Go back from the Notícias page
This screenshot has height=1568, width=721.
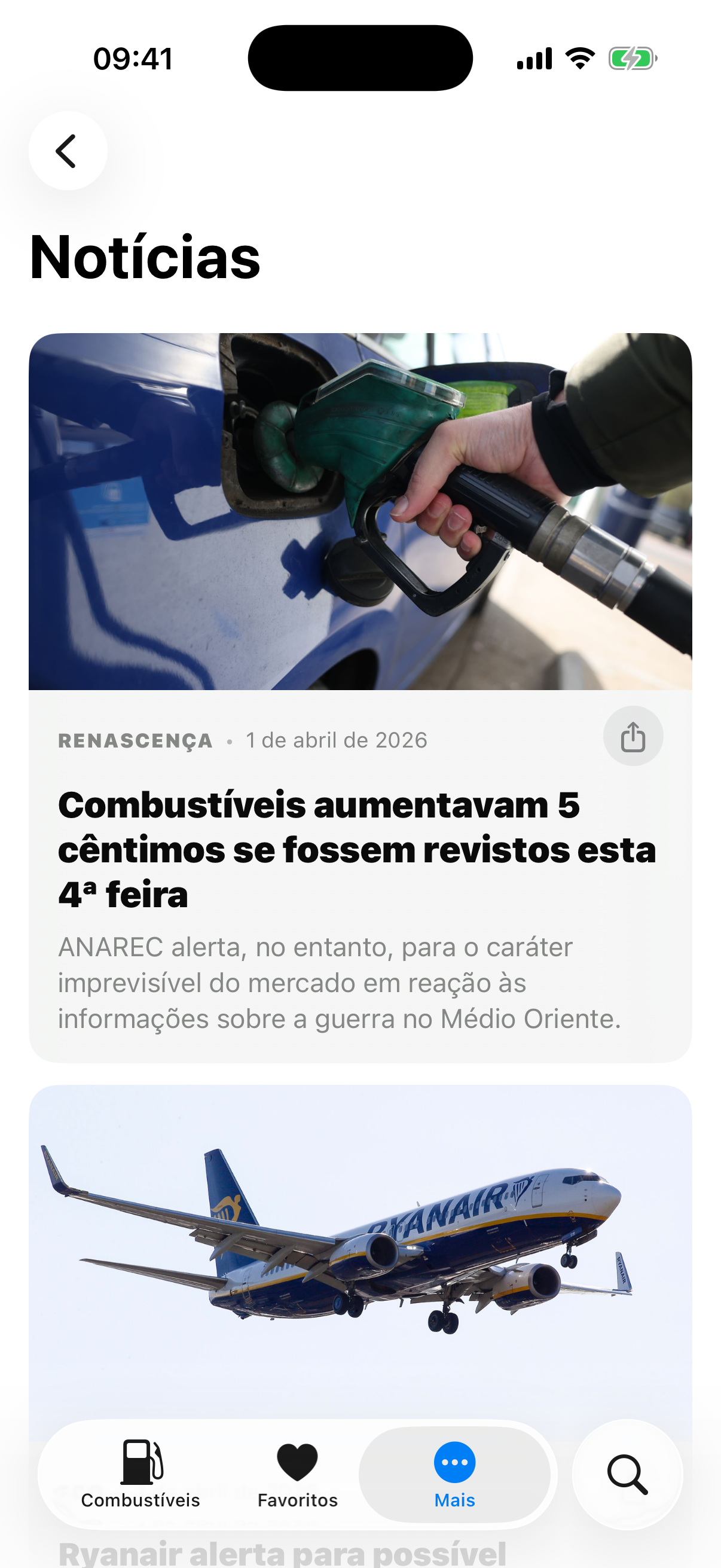68,151
